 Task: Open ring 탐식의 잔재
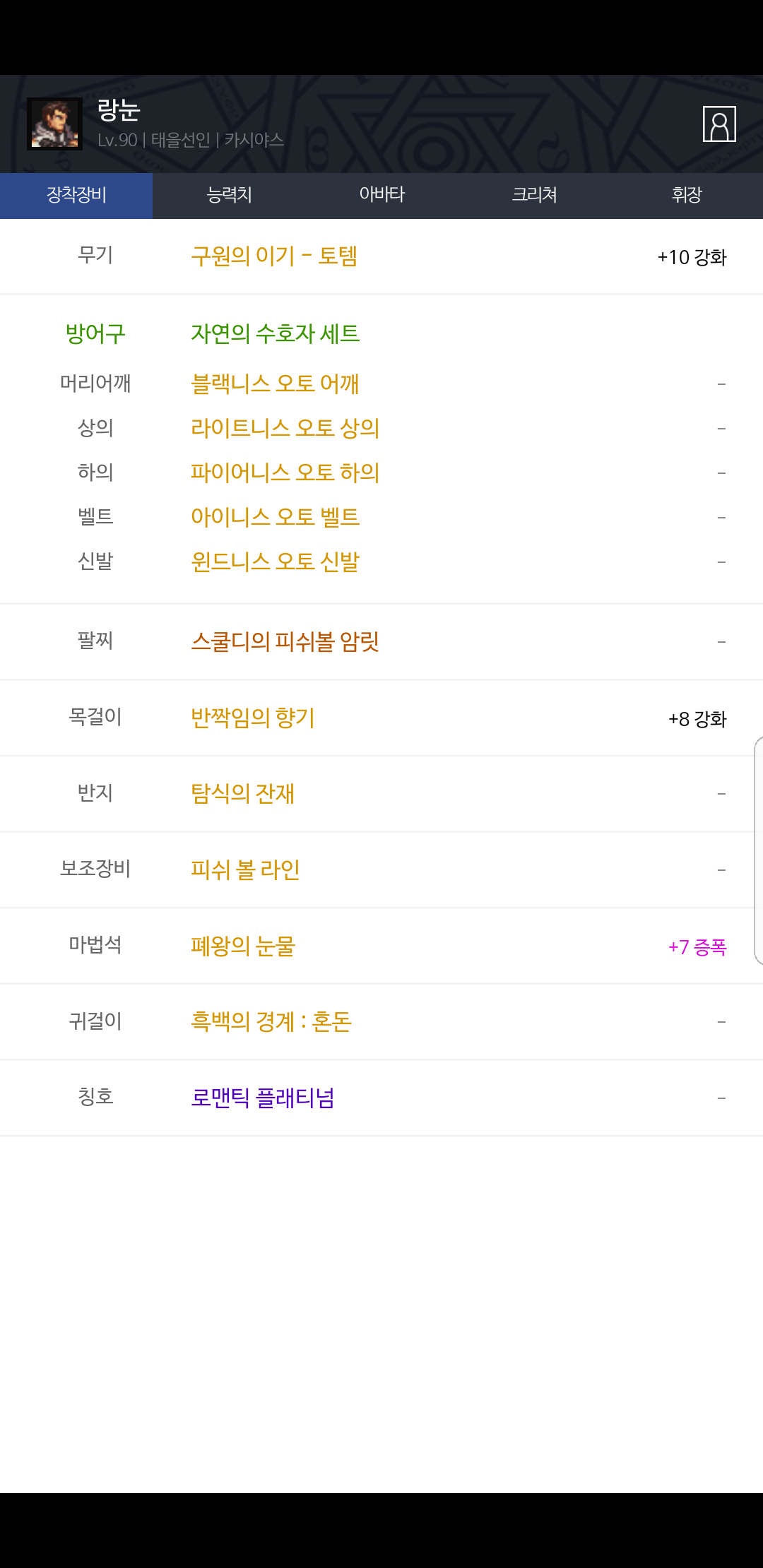242,794
